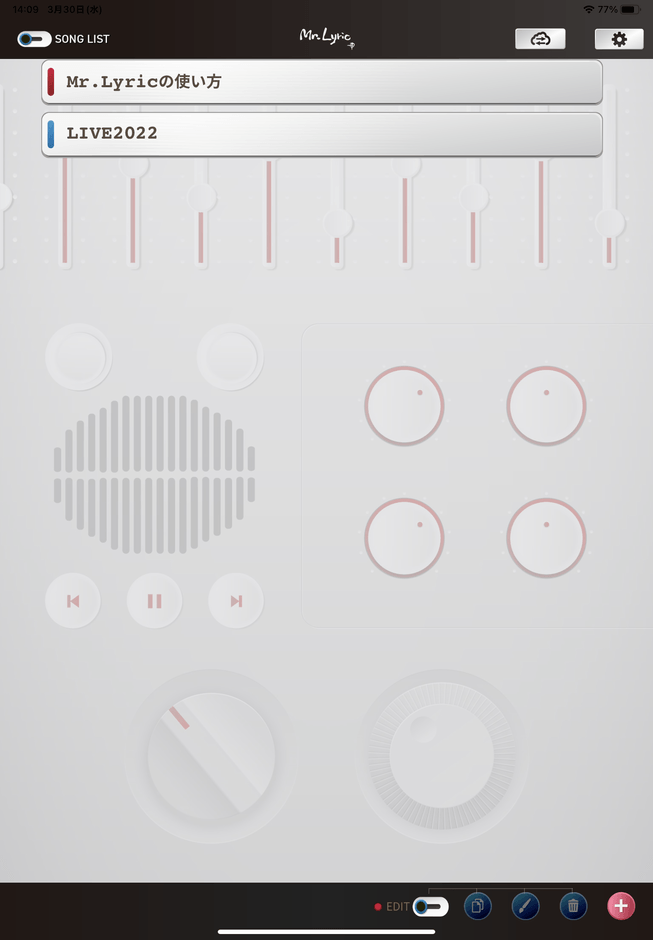Add a new item with plus button
653x940 pixels.
(621, 907)
